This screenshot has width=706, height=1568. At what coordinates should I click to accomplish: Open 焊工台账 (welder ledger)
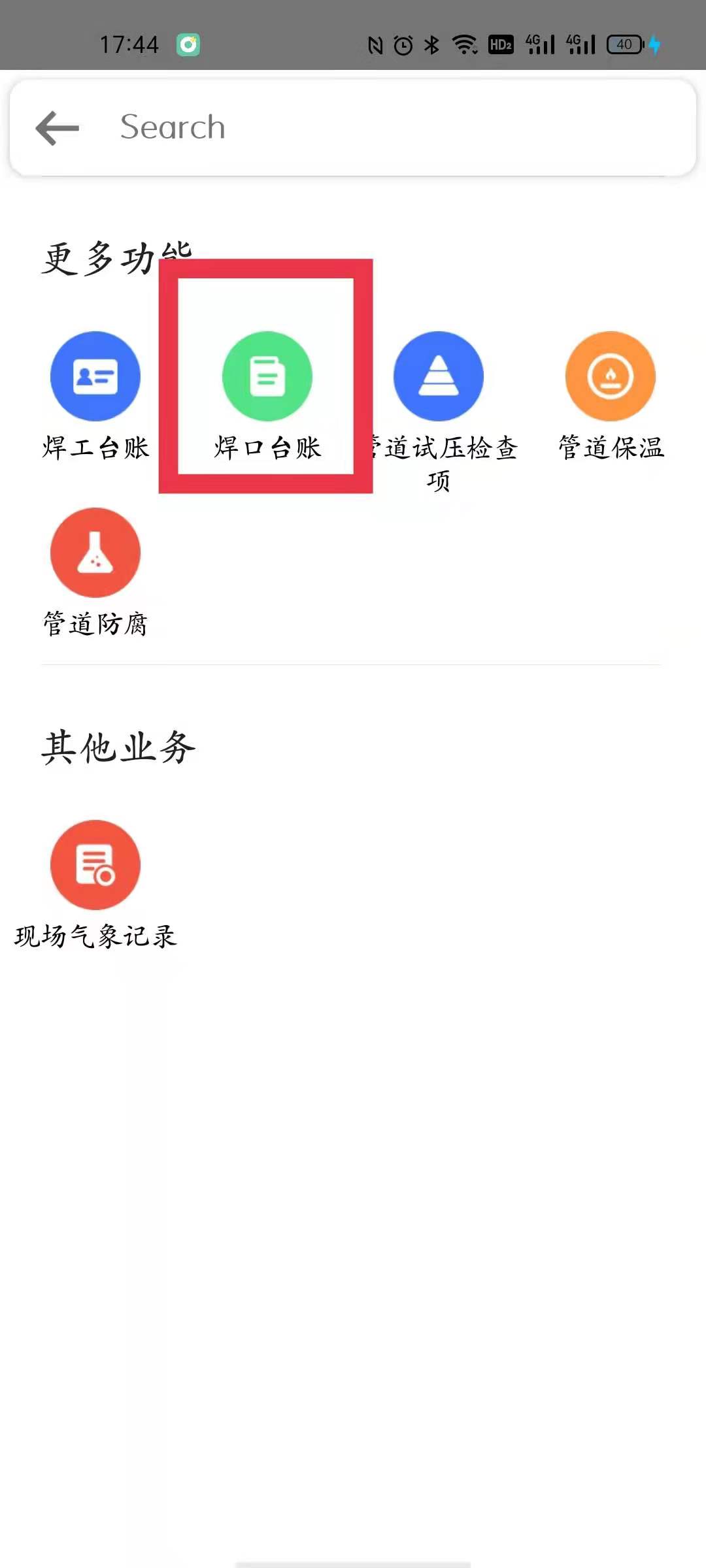coord(95,376)
